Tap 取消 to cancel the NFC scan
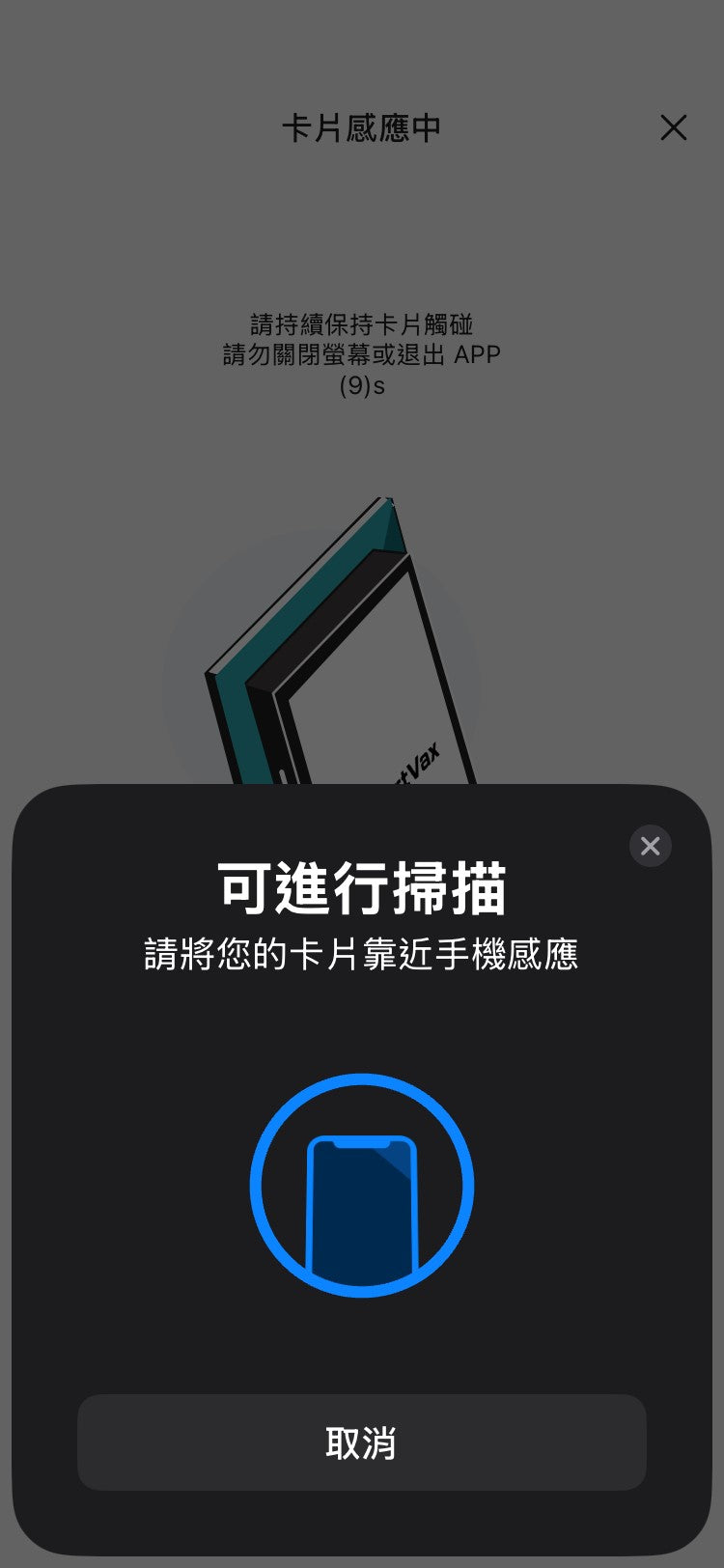The height and width of the screenshot is (1568, 724). [361, 1442]
